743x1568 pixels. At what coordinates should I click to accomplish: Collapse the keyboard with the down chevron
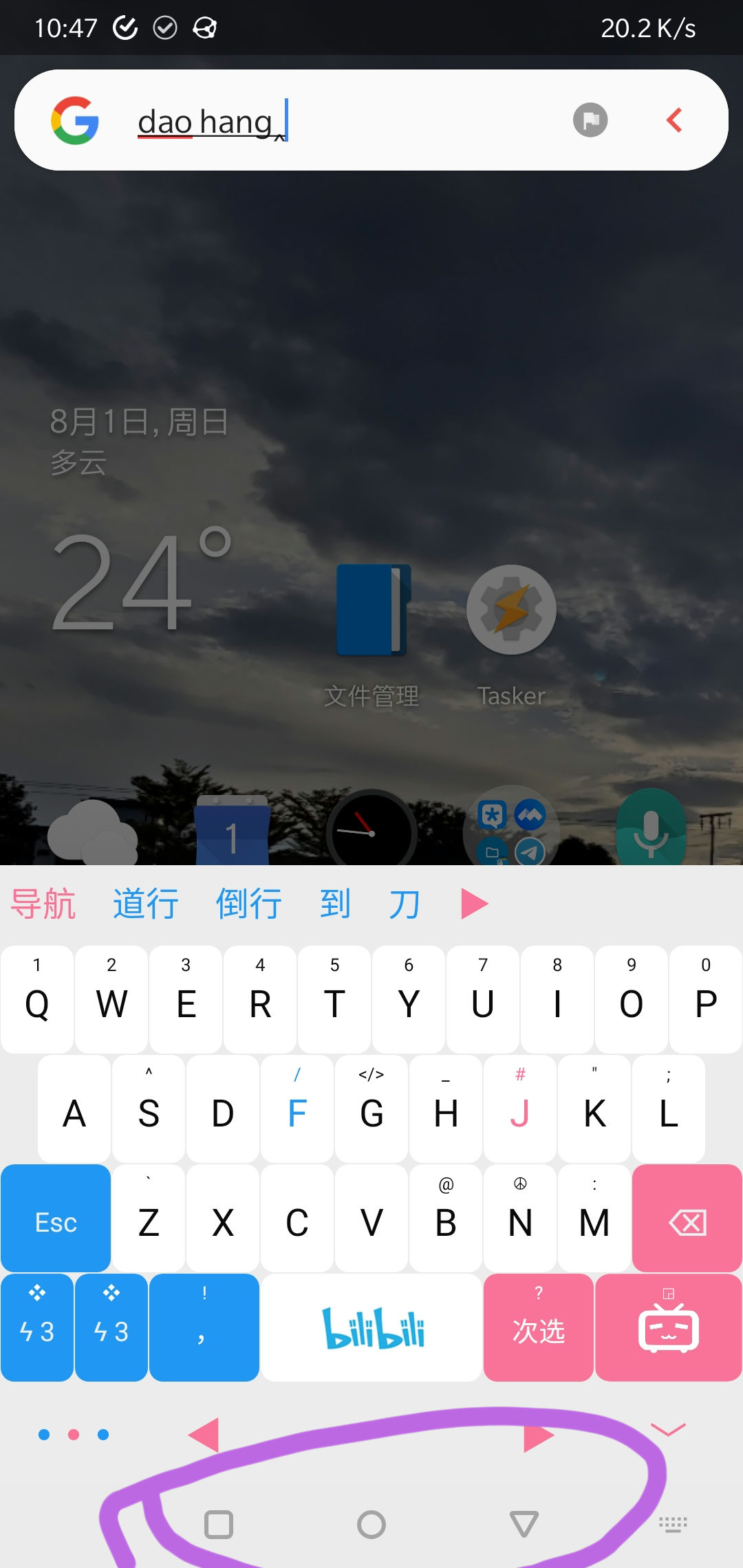click(x=666, y=1429)
